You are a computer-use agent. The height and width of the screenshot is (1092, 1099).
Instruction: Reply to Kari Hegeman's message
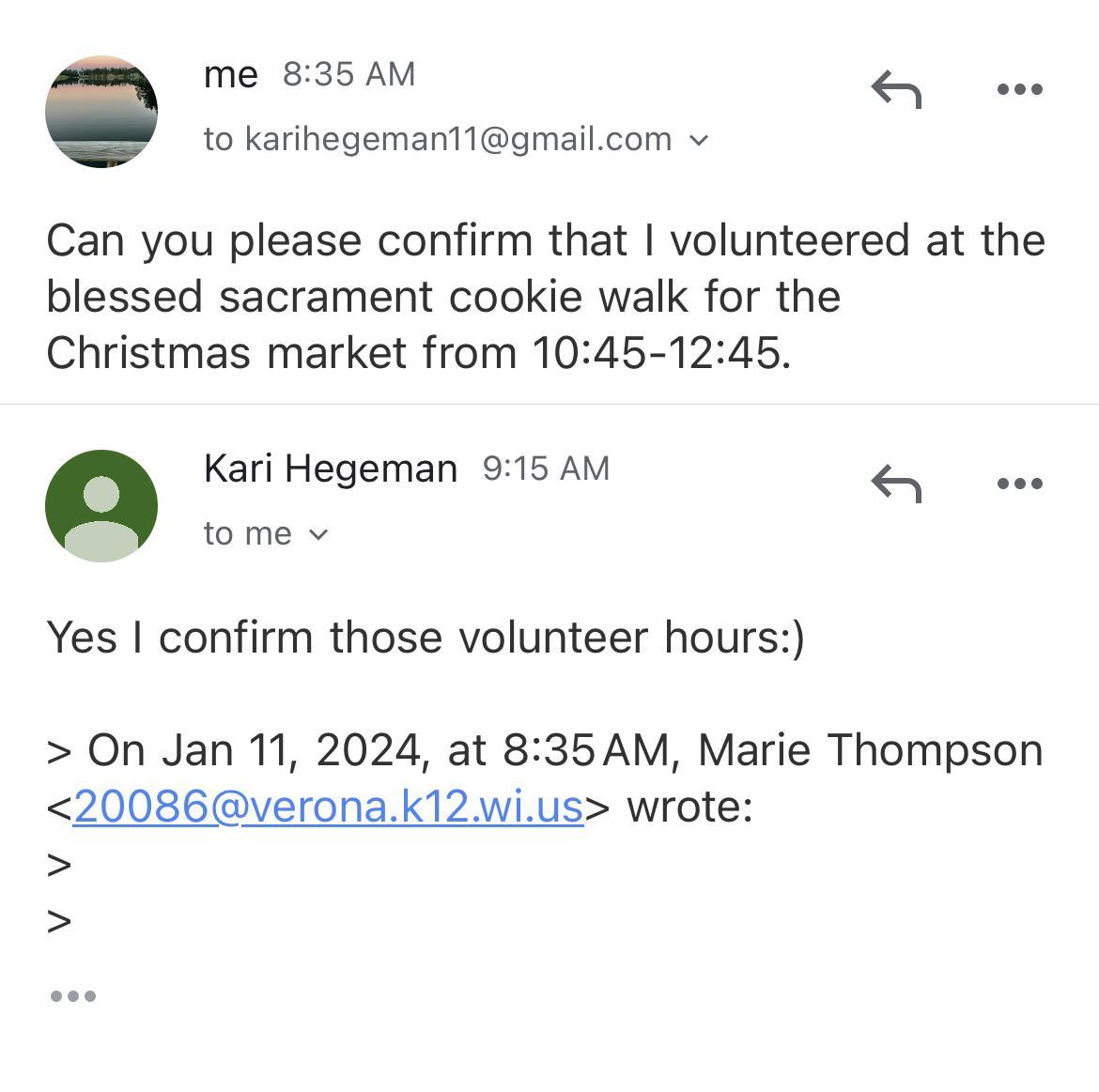(896, 484)
